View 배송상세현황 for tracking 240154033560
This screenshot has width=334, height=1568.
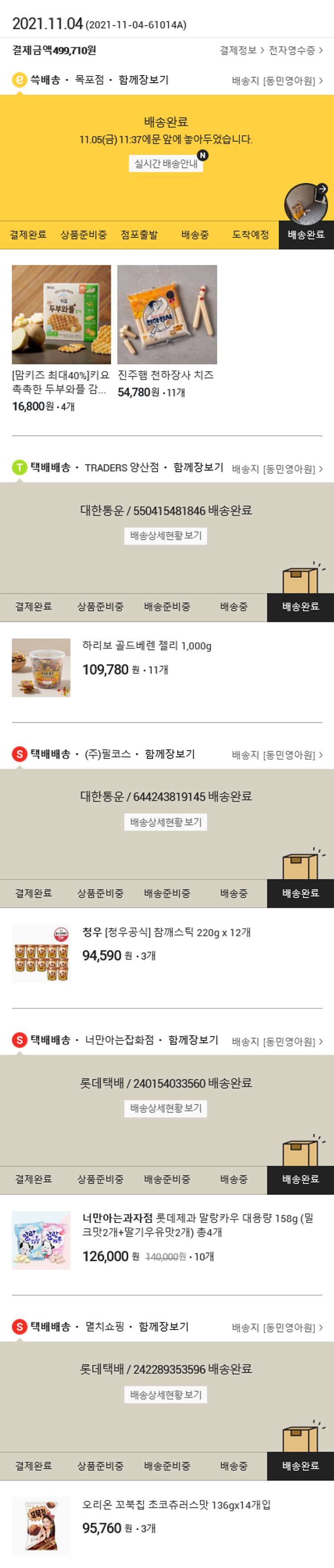coord(166,1108)
